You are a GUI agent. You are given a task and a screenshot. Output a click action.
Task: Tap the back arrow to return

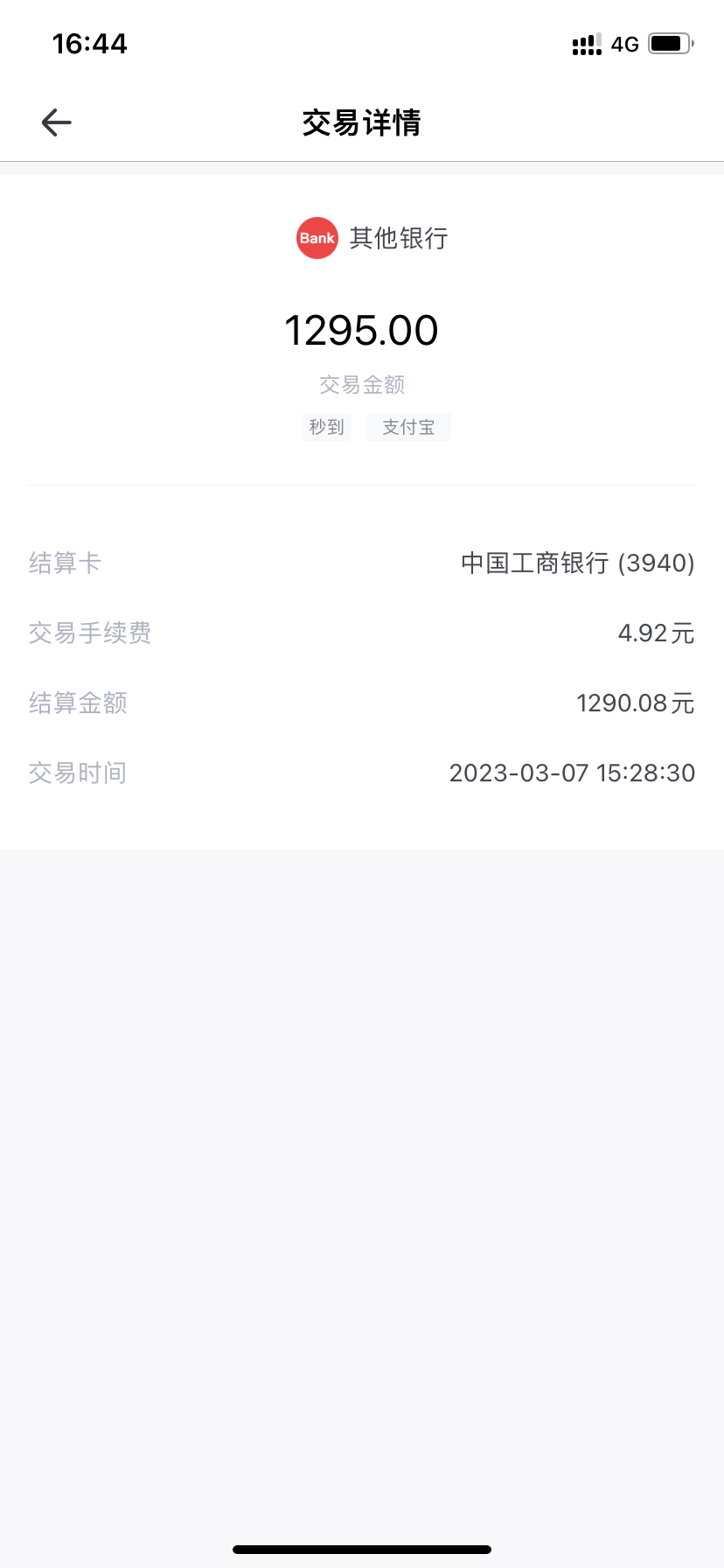click(x=56, y=122)
